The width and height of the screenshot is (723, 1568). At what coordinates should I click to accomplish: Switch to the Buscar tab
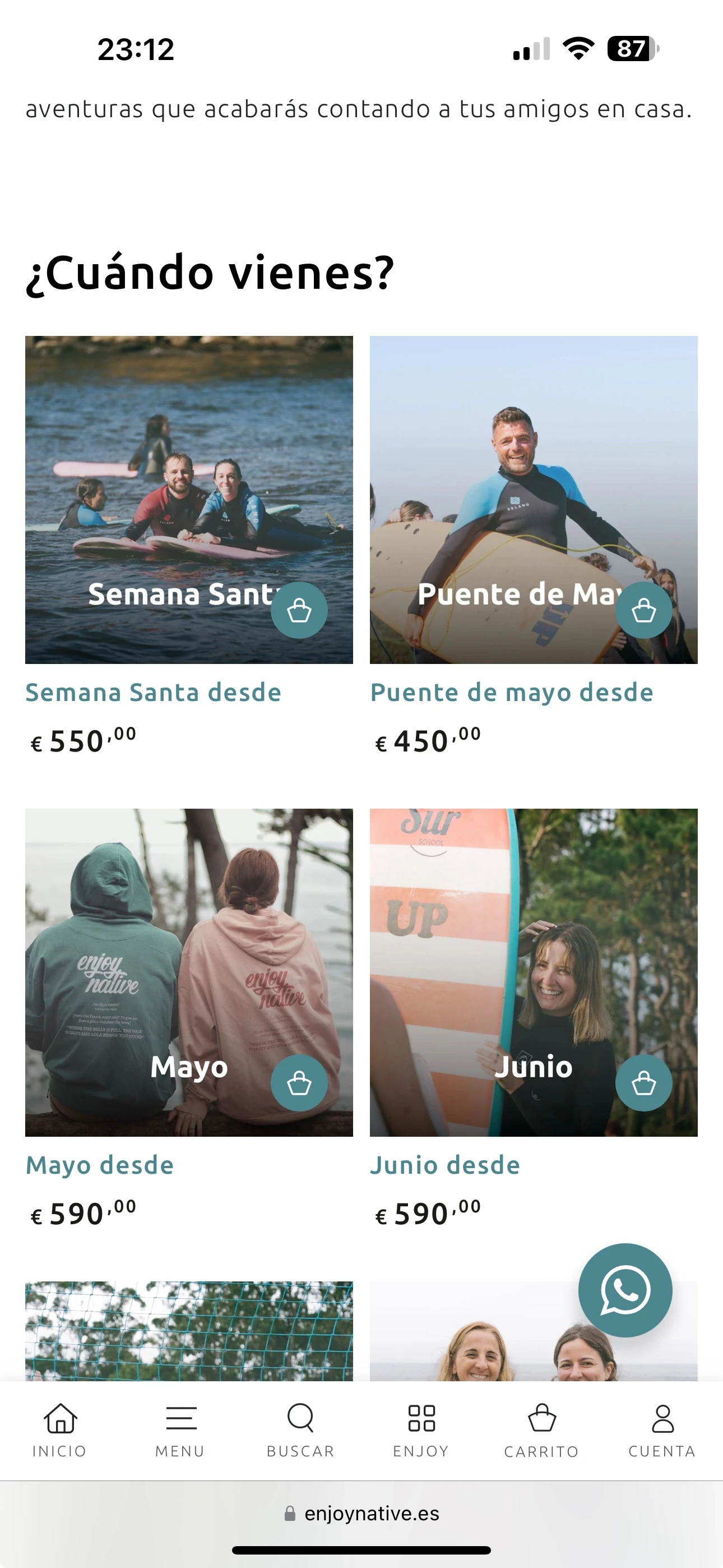tap(300, 1431)
